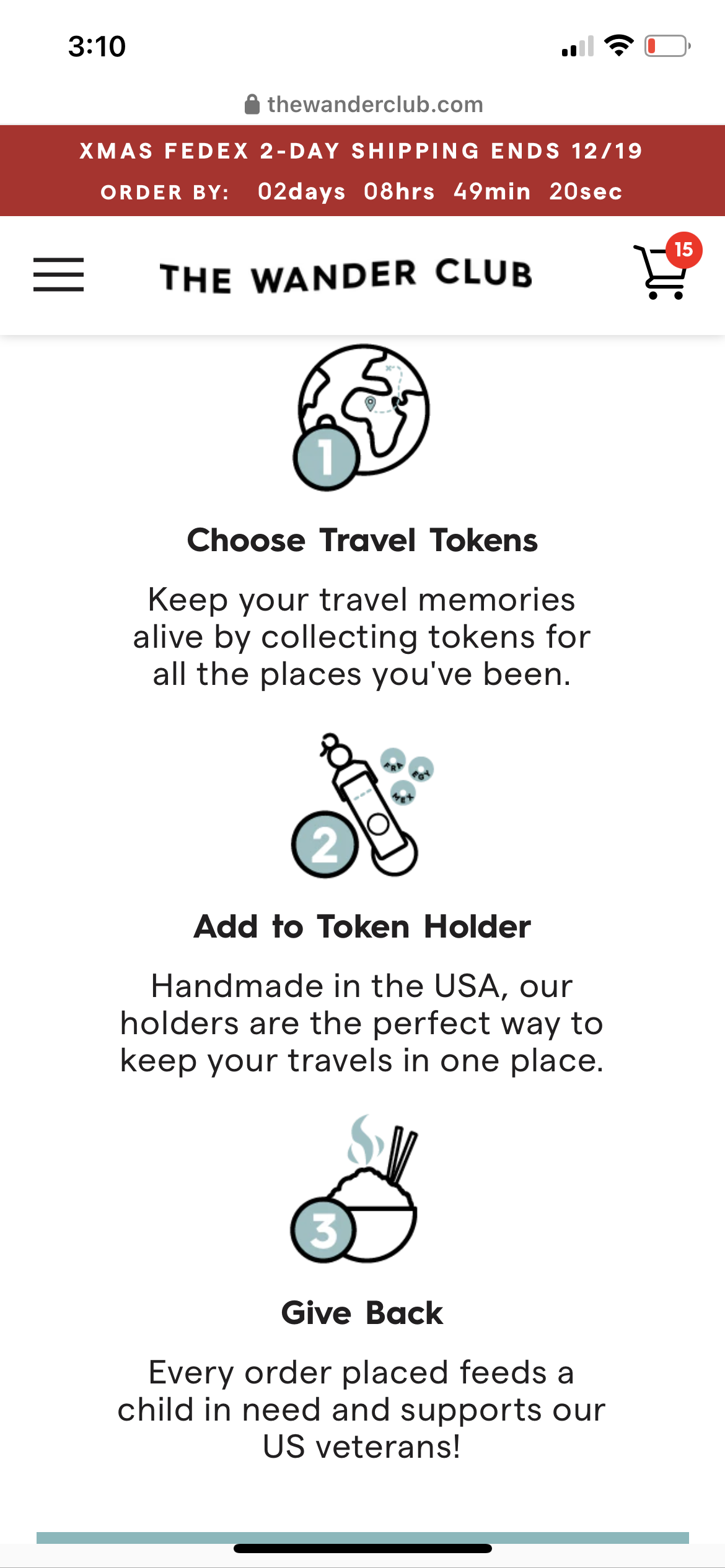Tap The Wander Club logo to go home
725x1568 pixels.
tap(346, 276)
